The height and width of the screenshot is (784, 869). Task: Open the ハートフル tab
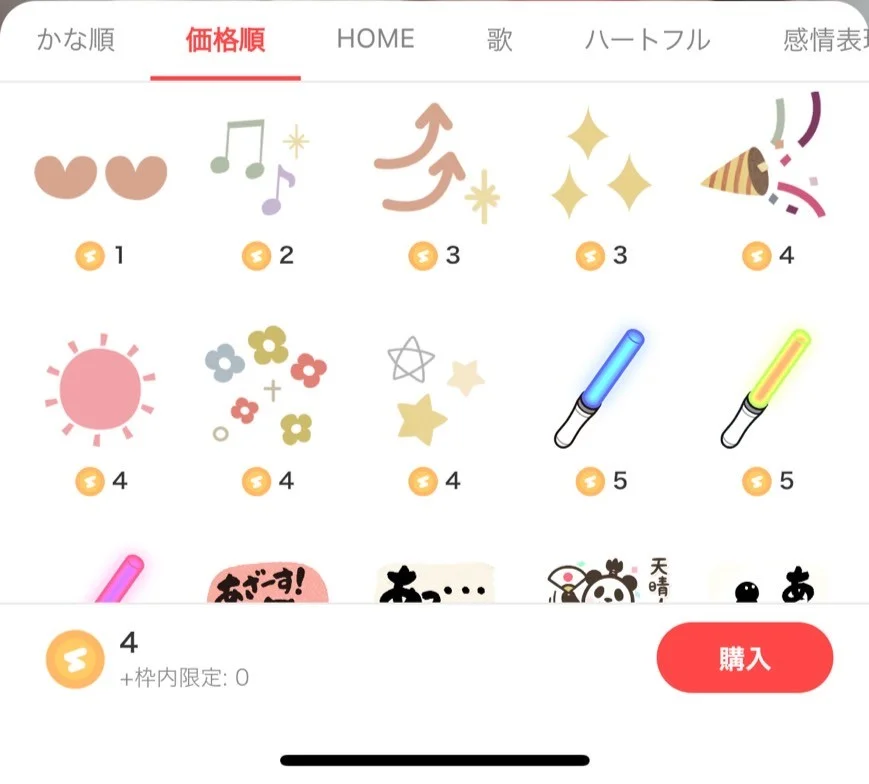tap(647, 41)
